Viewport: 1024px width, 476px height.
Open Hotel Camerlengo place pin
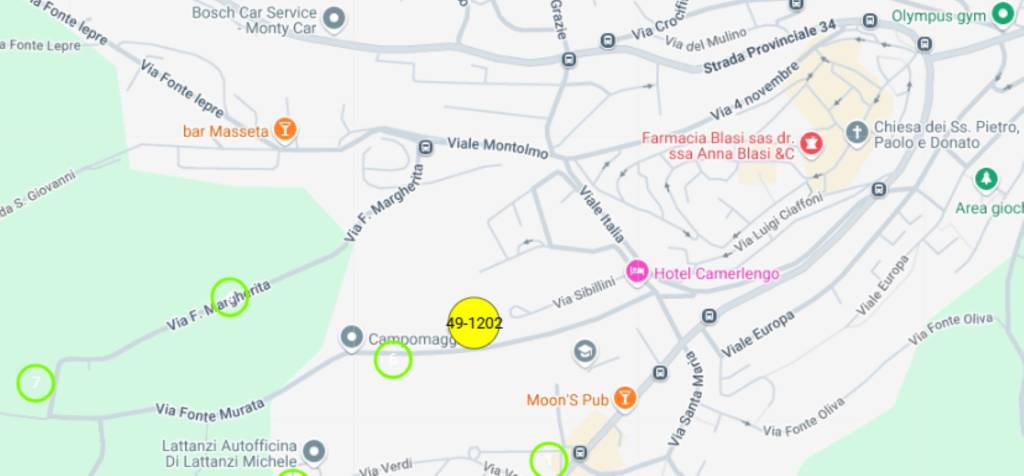point(637,272)
